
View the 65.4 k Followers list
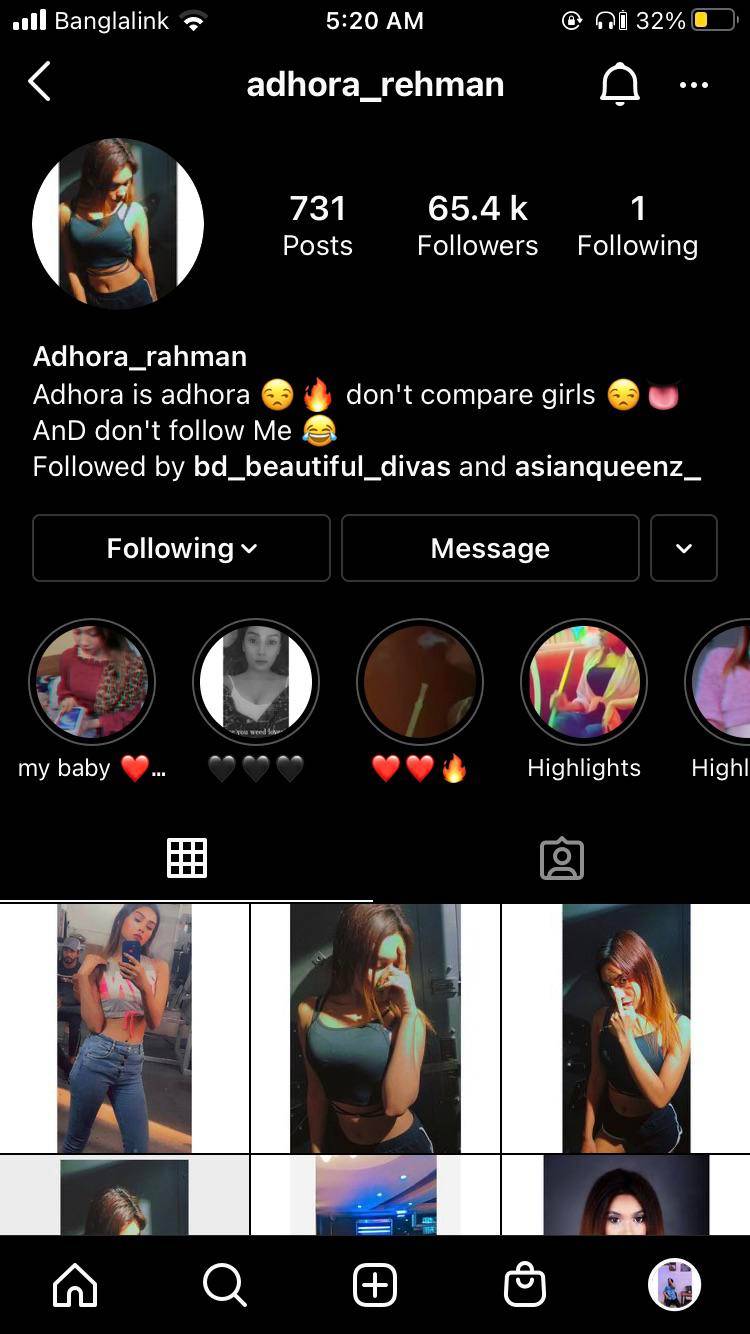[x=477, y=225]
